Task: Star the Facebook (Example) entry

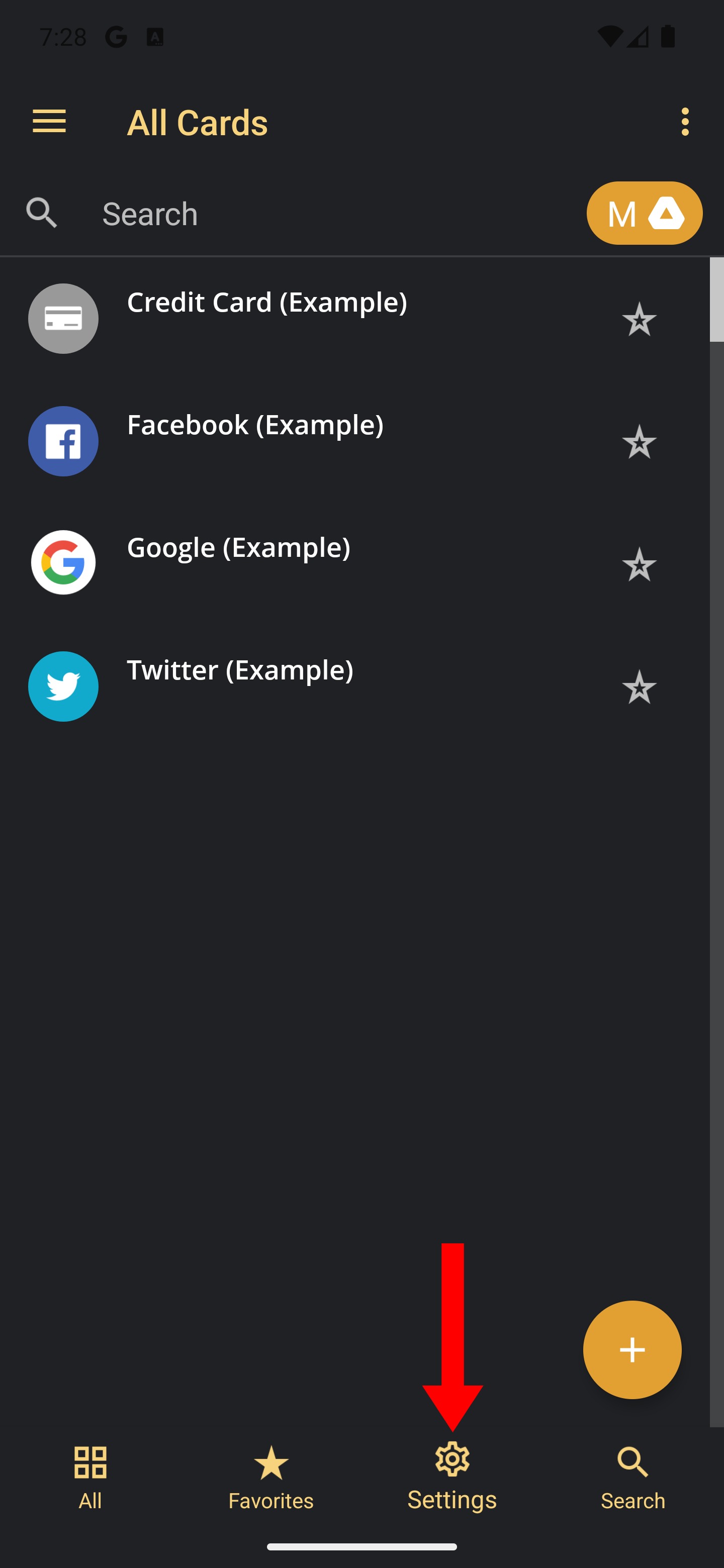Action: point(639,442)
